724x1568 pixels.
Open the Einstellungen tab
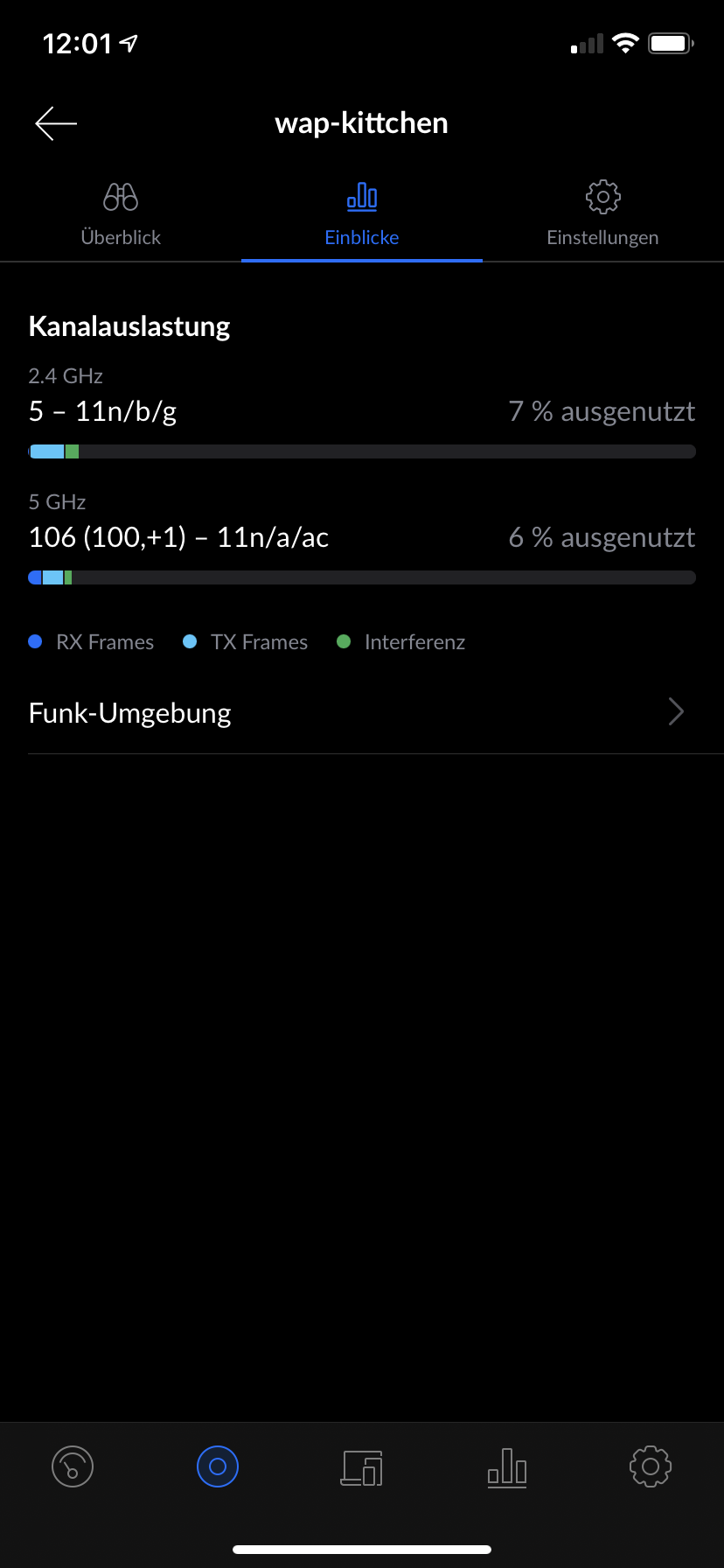click(x=602, y=215)
